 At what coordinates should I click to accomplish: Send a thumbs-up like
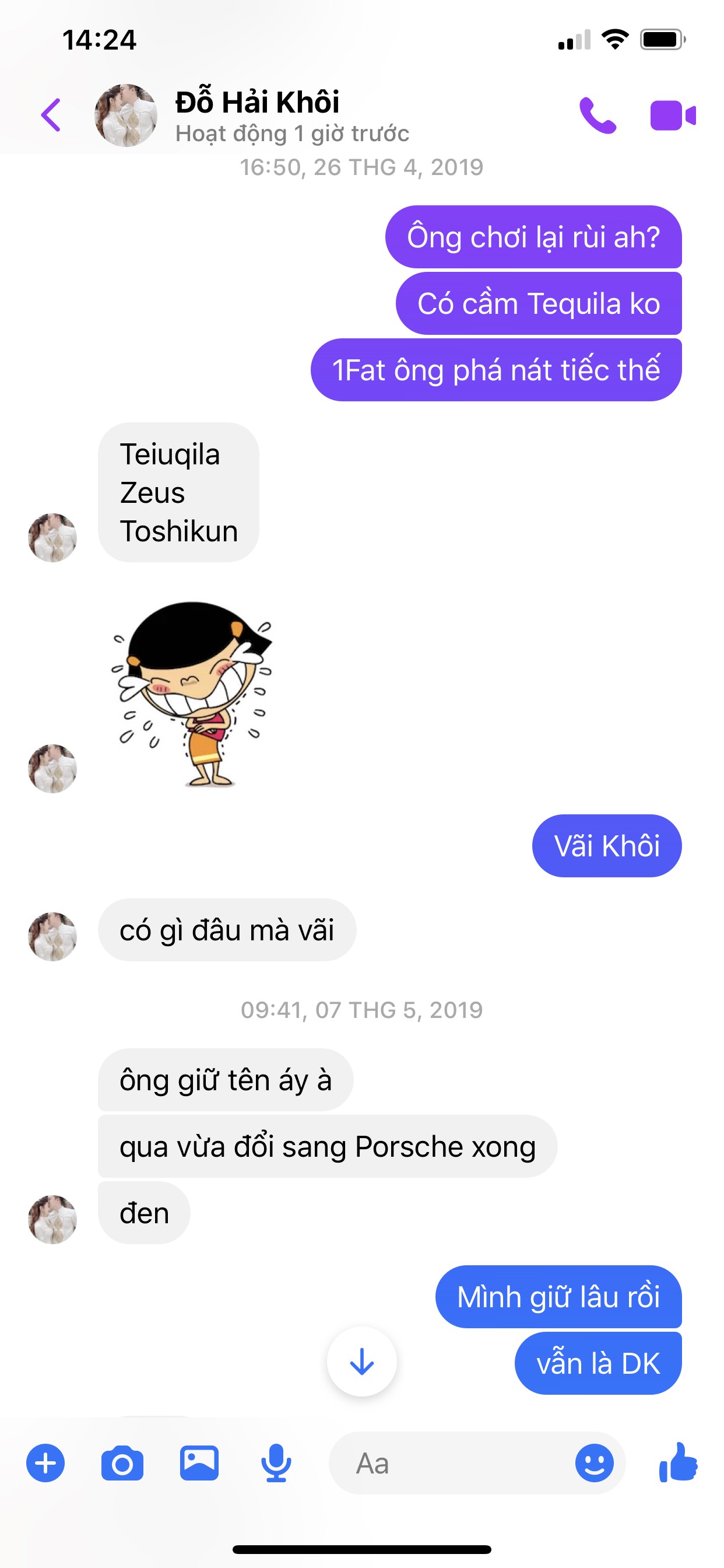tap(679, 1462)
